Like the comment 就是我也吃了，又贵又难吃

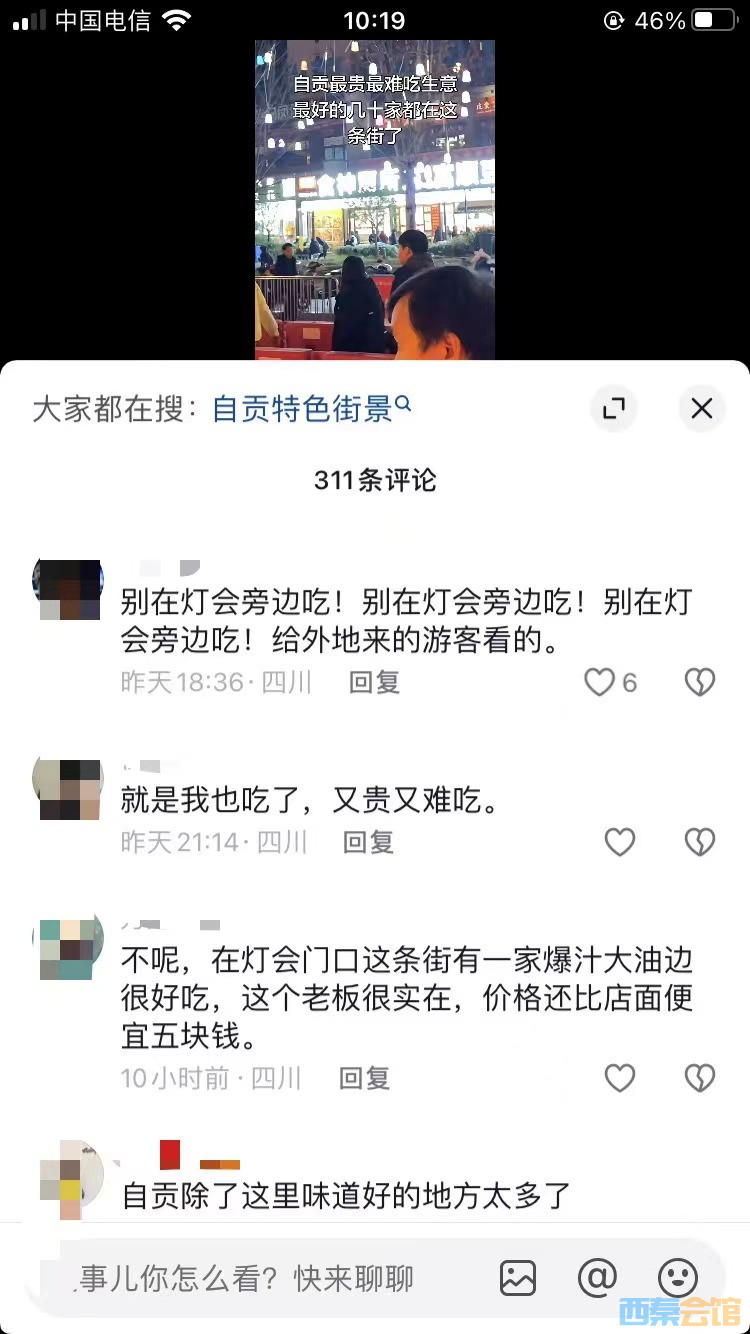click(x=620, y=843)
